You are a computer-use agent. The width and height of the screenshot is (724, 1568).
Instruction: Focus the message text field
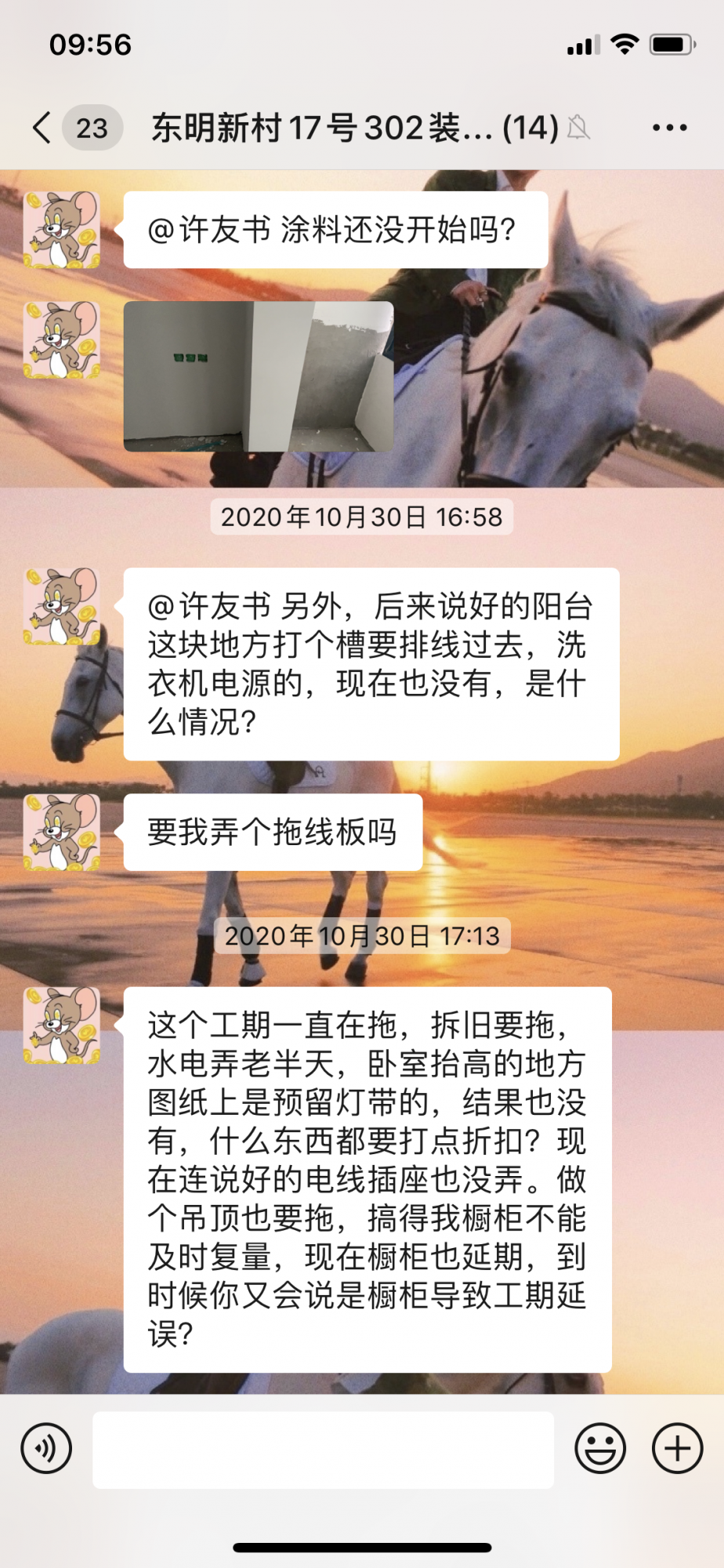tap(323, 1450)
